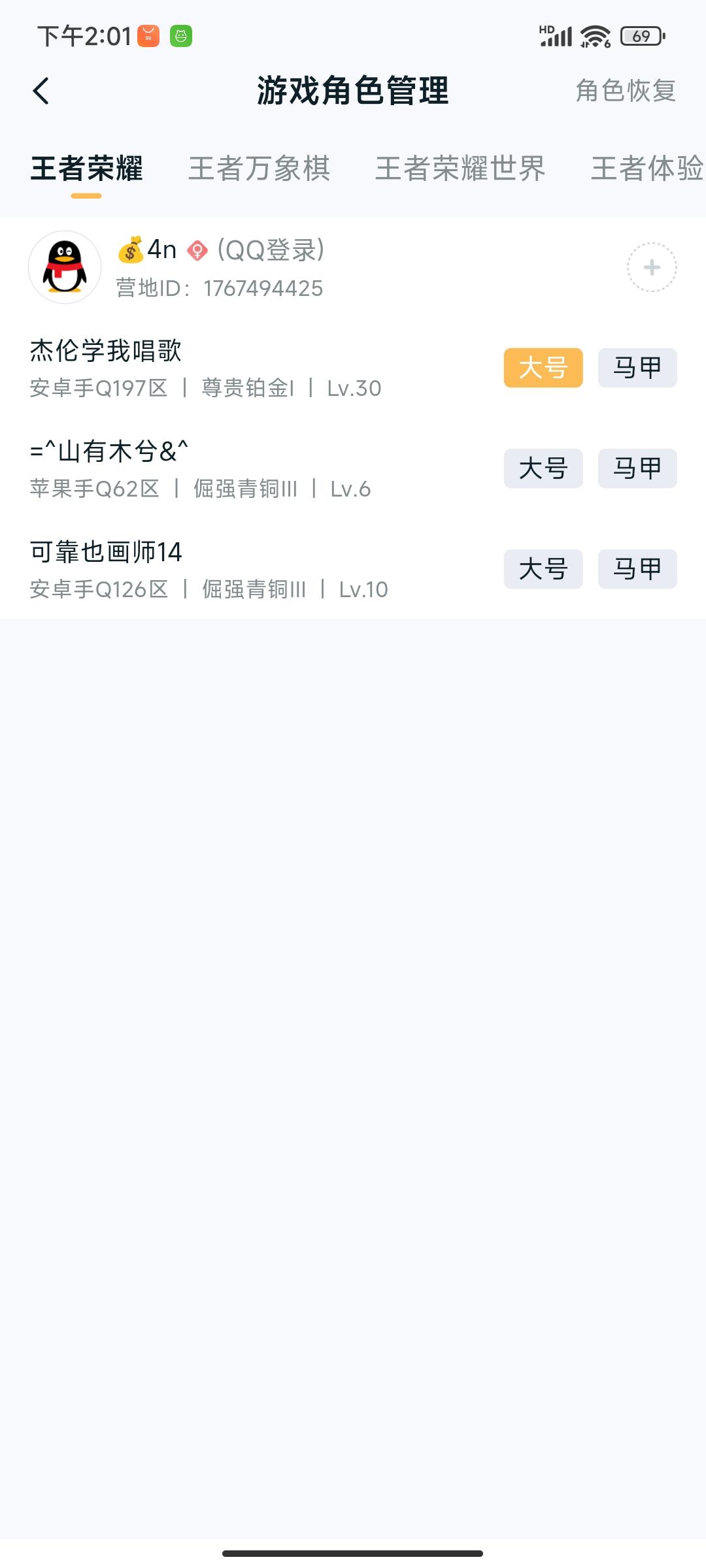Expand the hidden 王者体验 tab area
This screenshot has height=1568, width=706.
(x=647, y=169)
